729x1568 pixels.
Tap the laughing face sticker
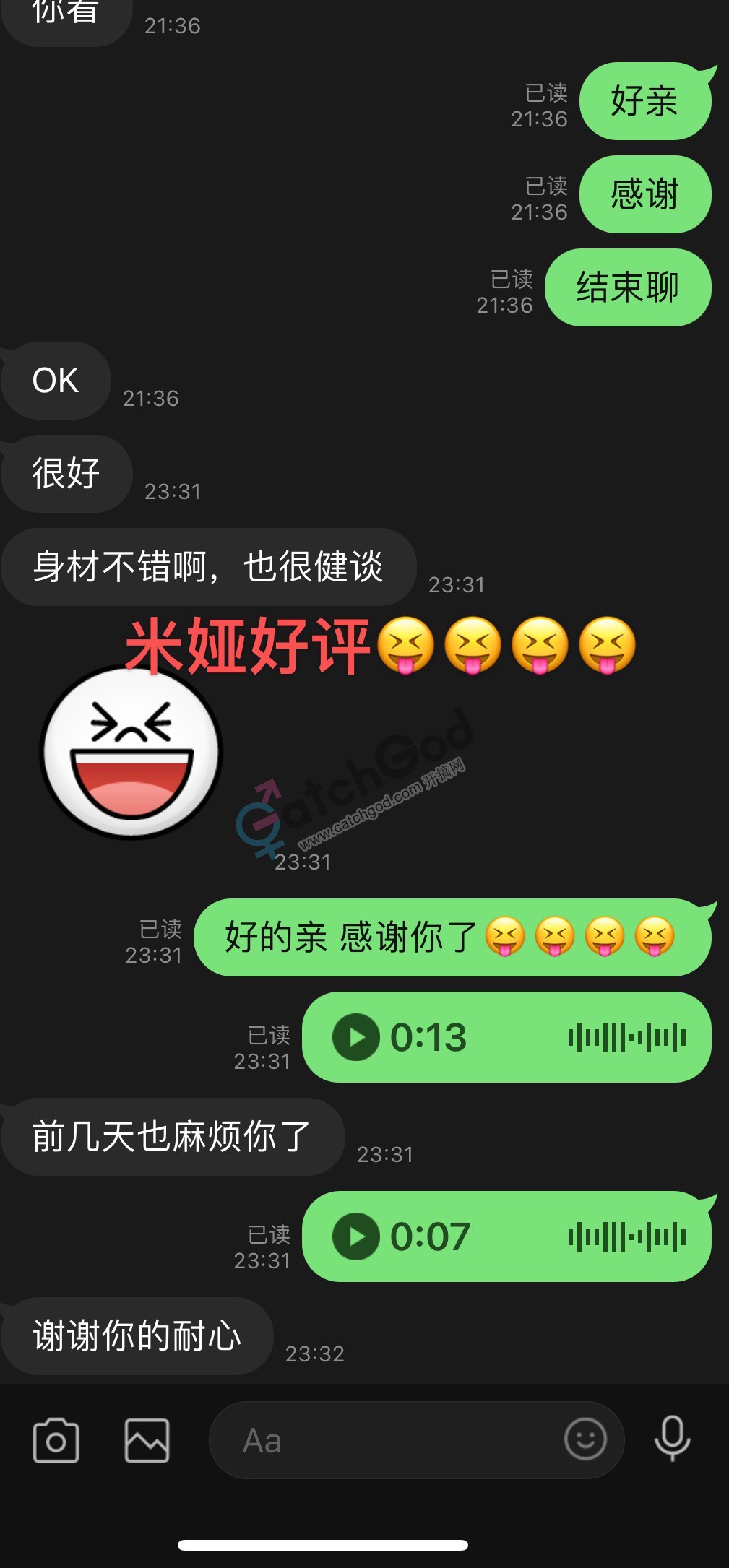pyautogui.click(x=131, y=752)
